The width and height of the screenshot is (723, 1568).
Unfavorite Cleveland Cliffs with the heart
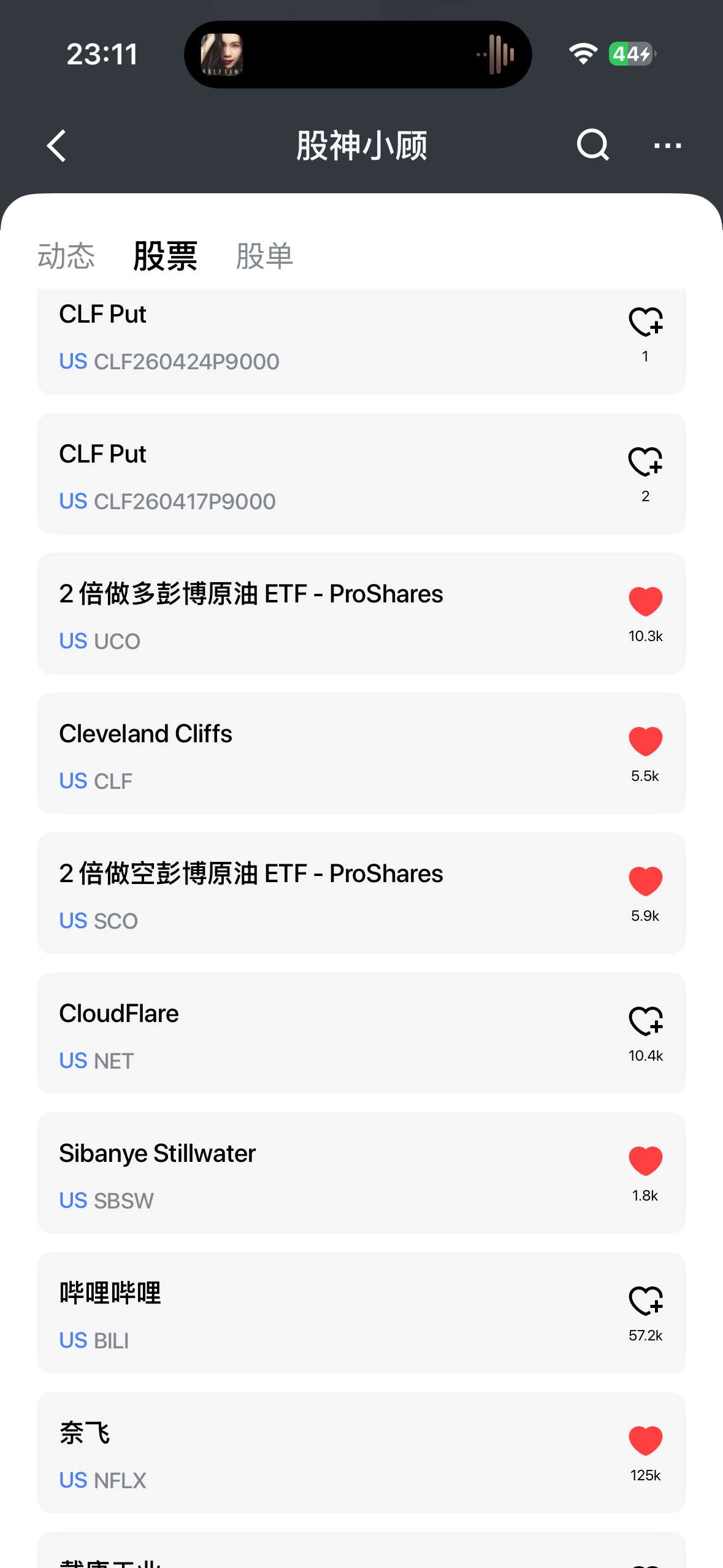pos(645,742)
